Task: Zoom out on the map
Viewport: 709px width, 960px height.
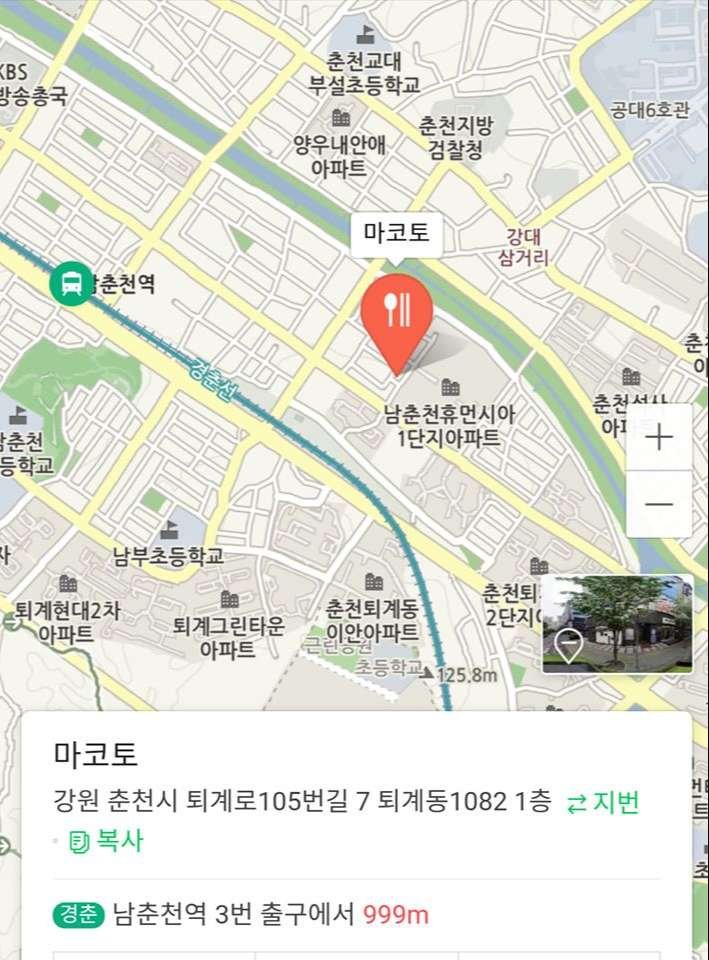Action: [x=659, y=504]
